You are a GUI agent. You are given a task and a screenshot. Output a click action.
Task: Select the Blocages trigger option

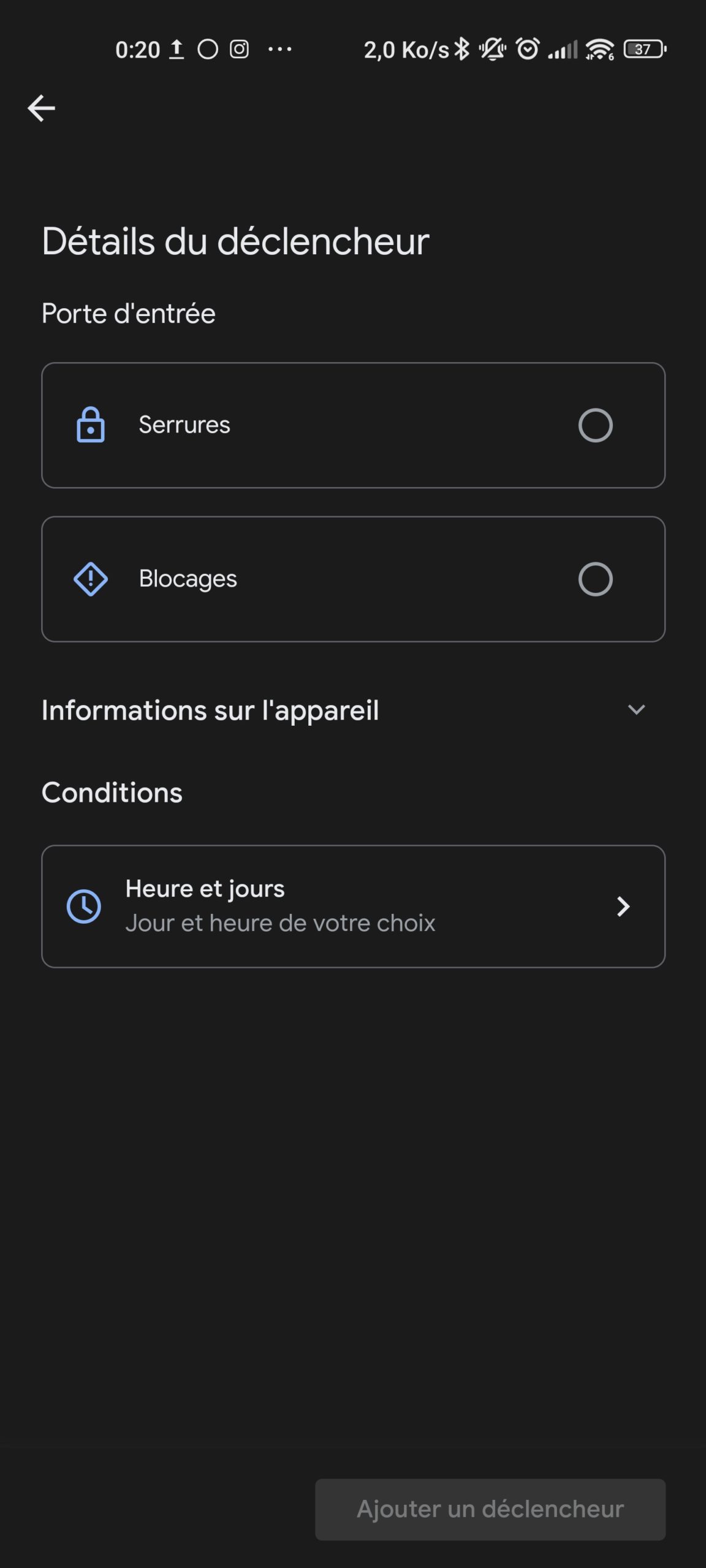click(353, 579)
